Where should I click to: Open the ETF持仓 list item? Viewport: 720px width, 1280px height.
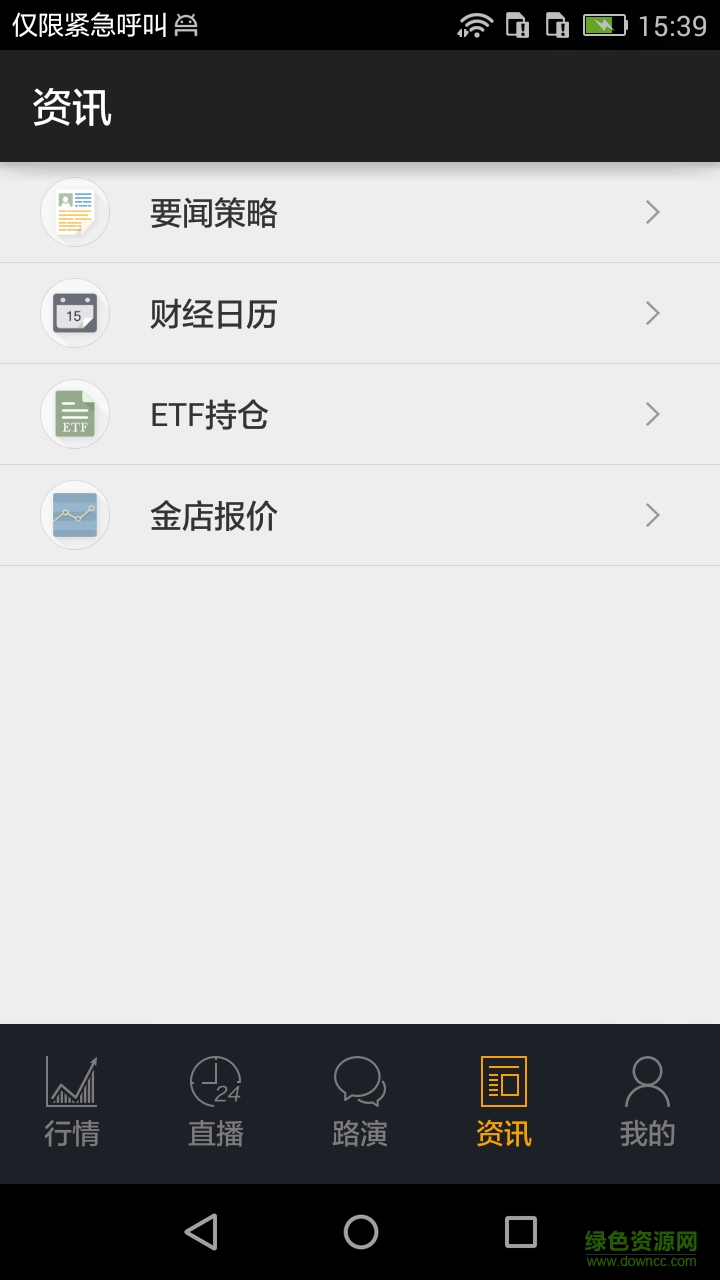(360, 413)
